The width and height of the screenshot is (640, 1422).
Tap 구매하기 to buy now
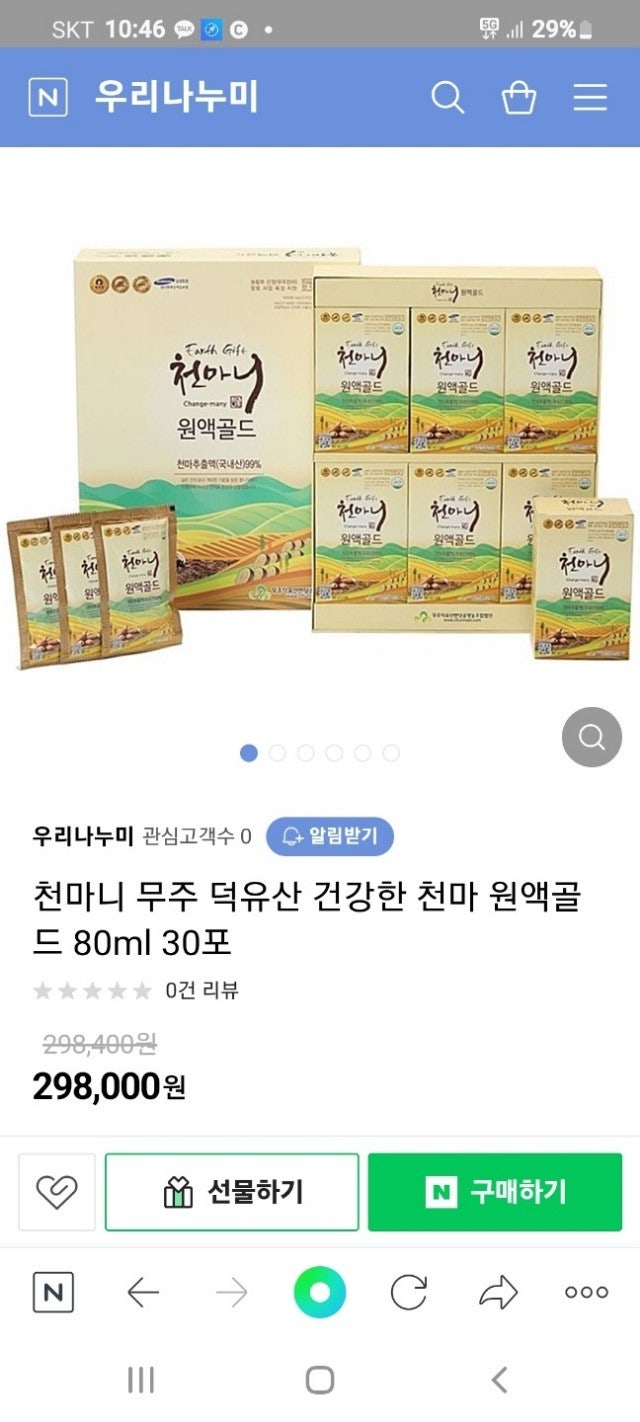tap(495, 1191)
